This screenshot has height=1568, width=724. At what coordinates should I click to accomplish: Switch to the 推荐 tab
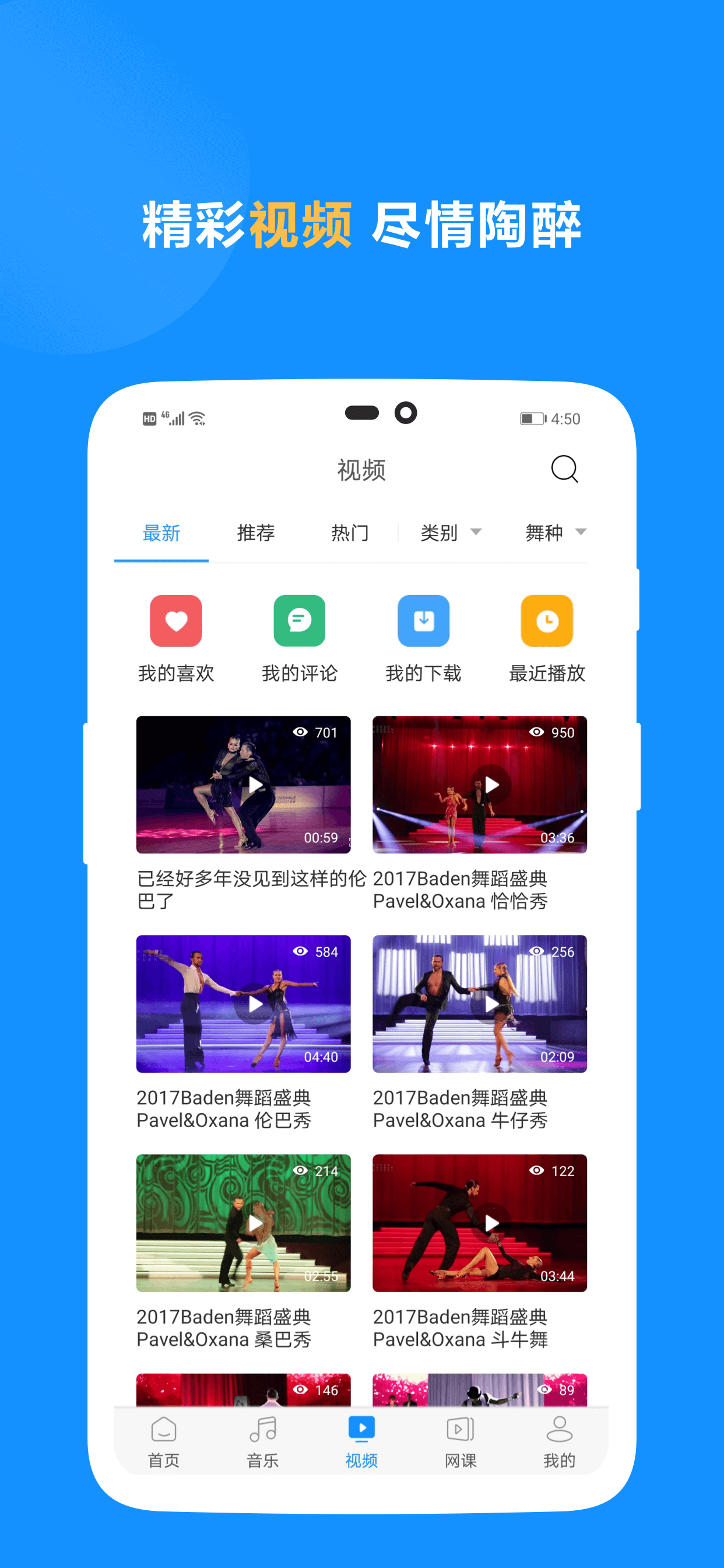(x=255, y=532)
